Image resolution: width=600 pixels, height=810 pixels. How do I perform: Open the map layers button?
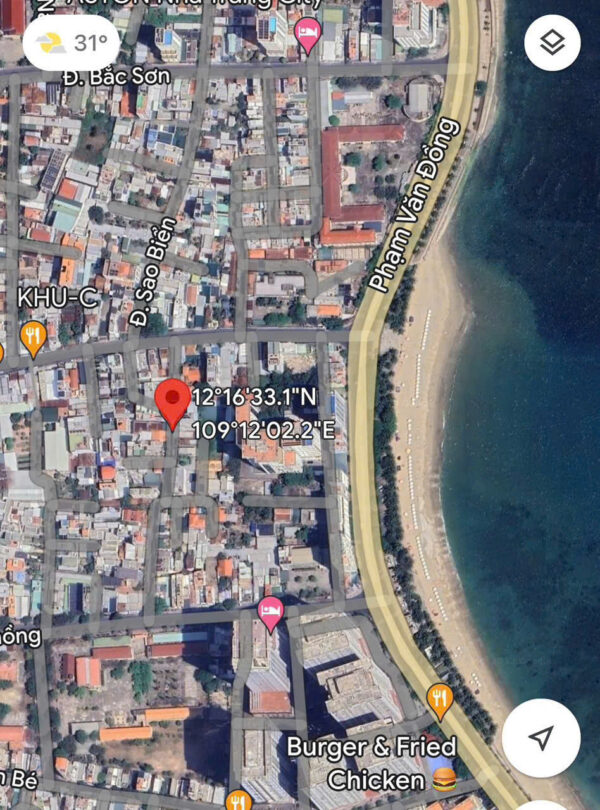click(552, 43)
